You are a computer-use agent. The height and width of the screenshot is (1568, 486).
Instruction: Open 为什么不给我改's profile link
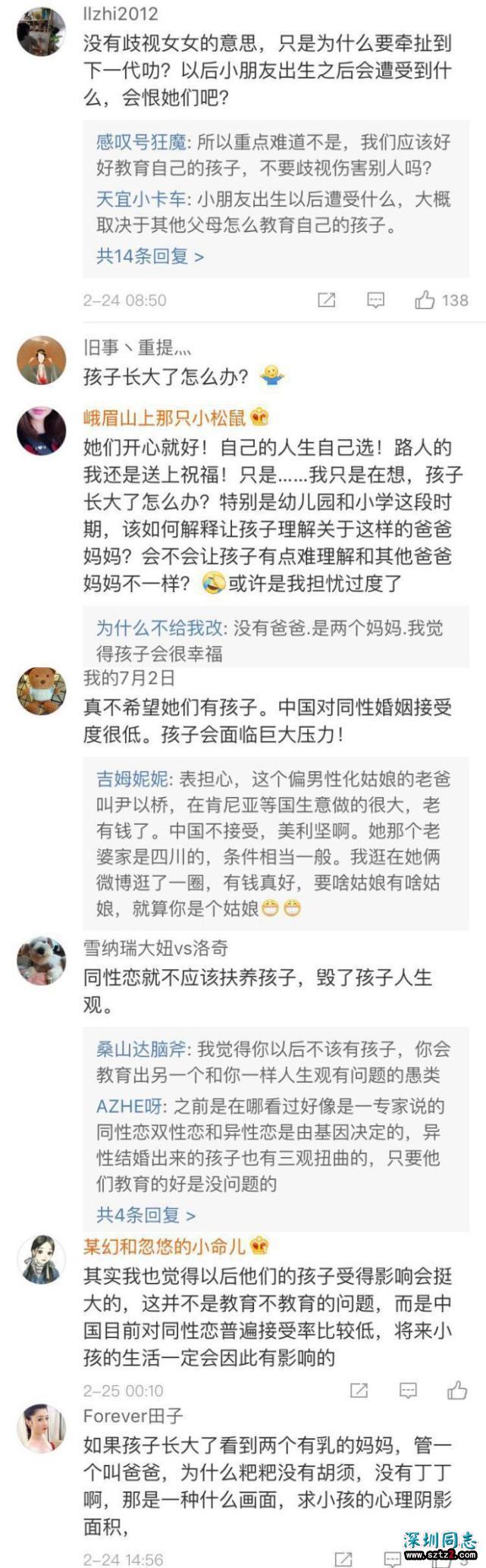click(x=159, y=627)
